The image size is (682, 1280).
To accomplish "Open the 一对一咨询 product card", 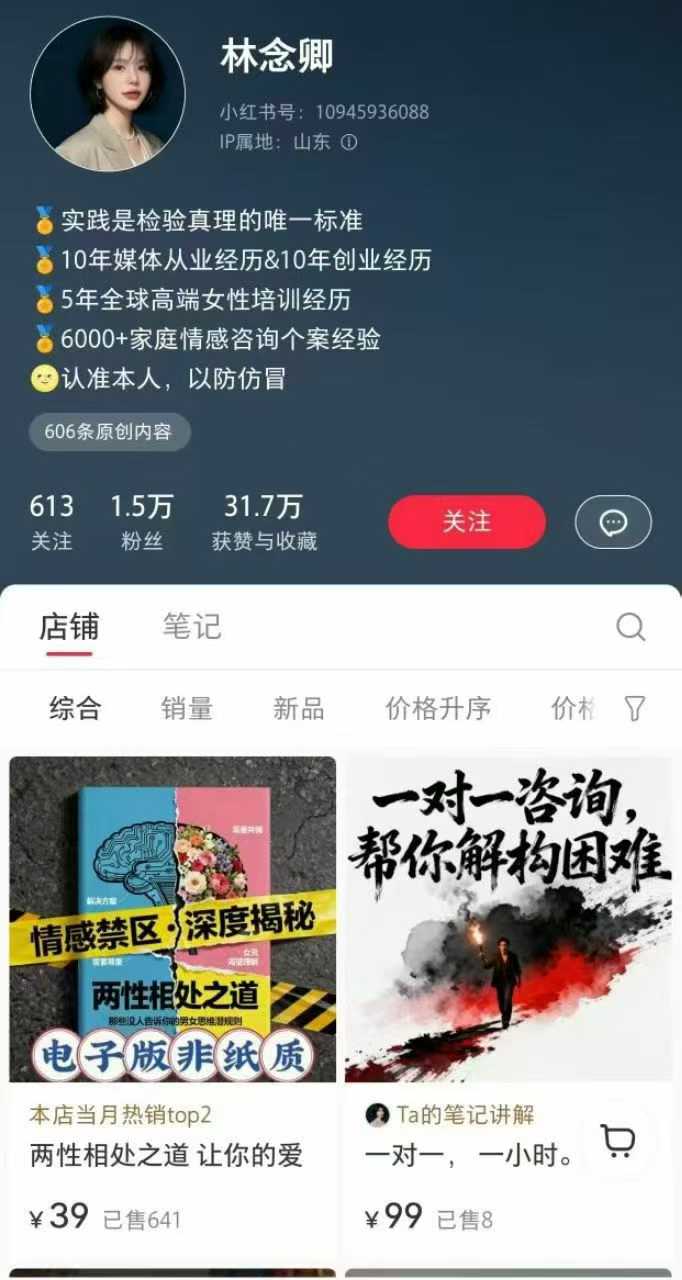I will click(x=508, y=920).
